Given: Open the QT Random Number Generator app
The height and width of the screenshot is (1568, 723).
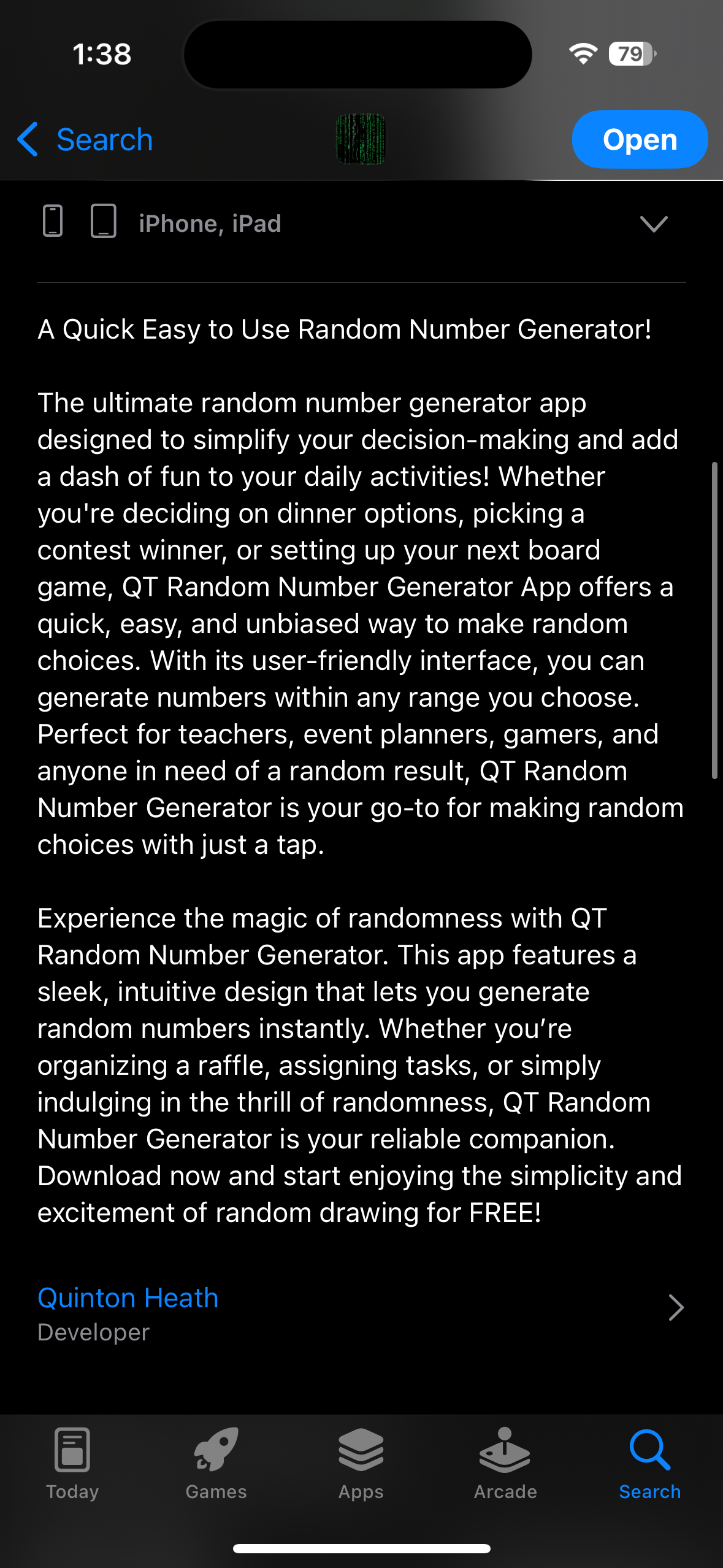Looking at the screenshot, I should 639,140.
